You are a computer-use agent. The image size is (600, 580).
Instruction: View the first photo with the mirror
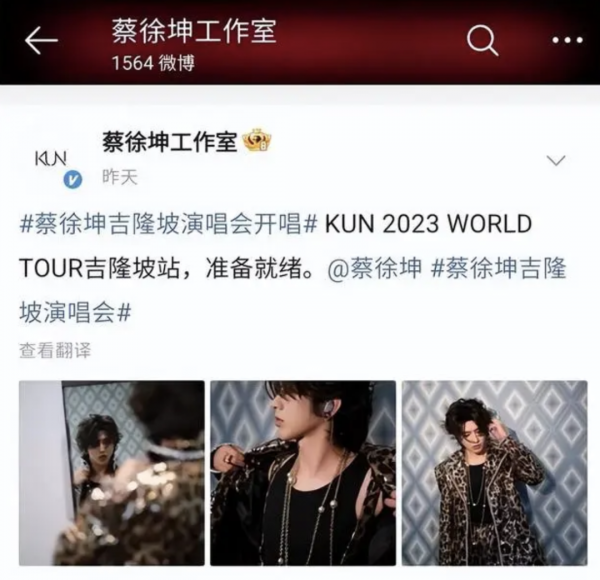[x=111, y=472]
